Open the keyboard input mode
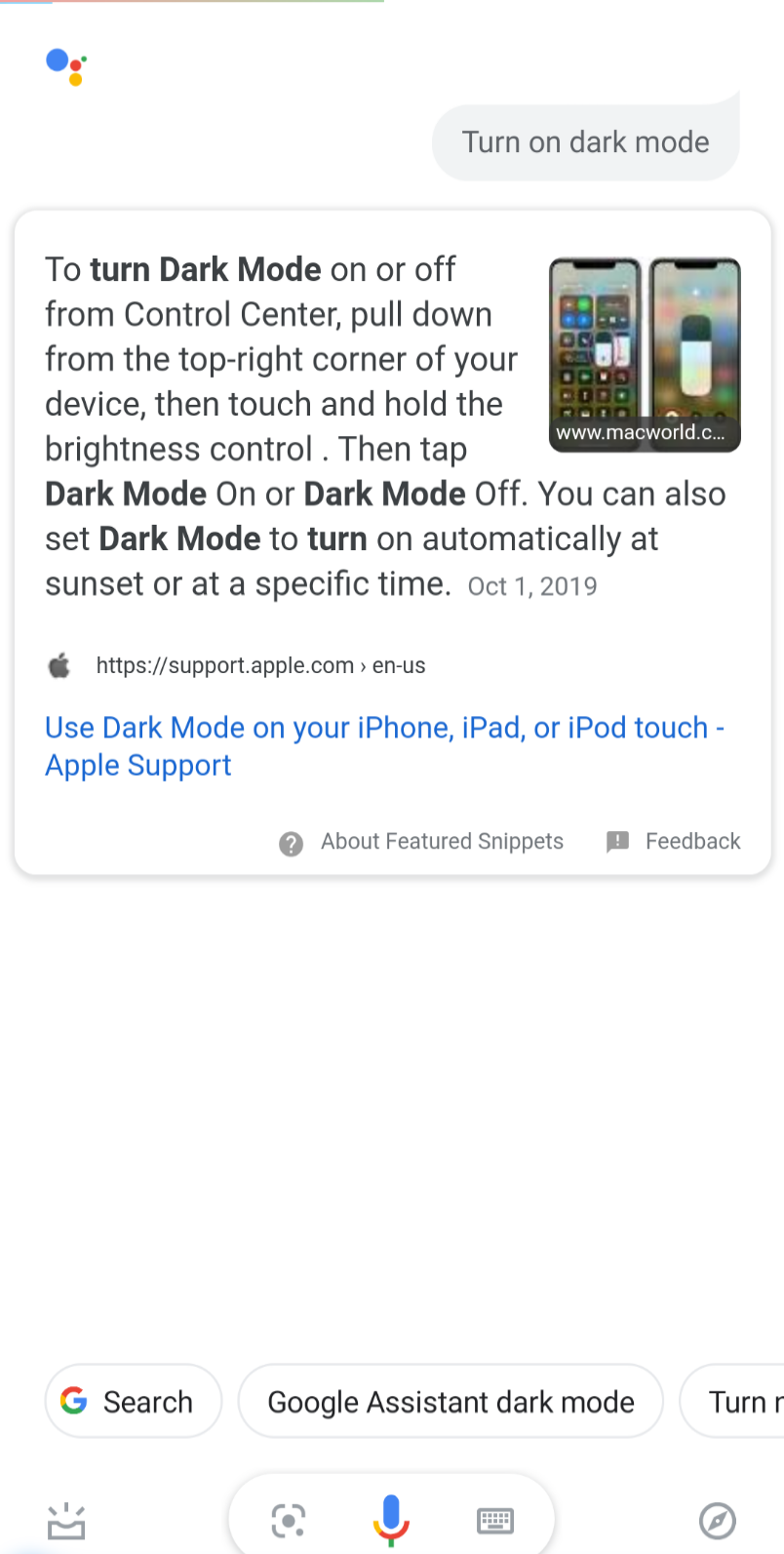This screenshot has height=1554, width=784. pos(494,1519)
